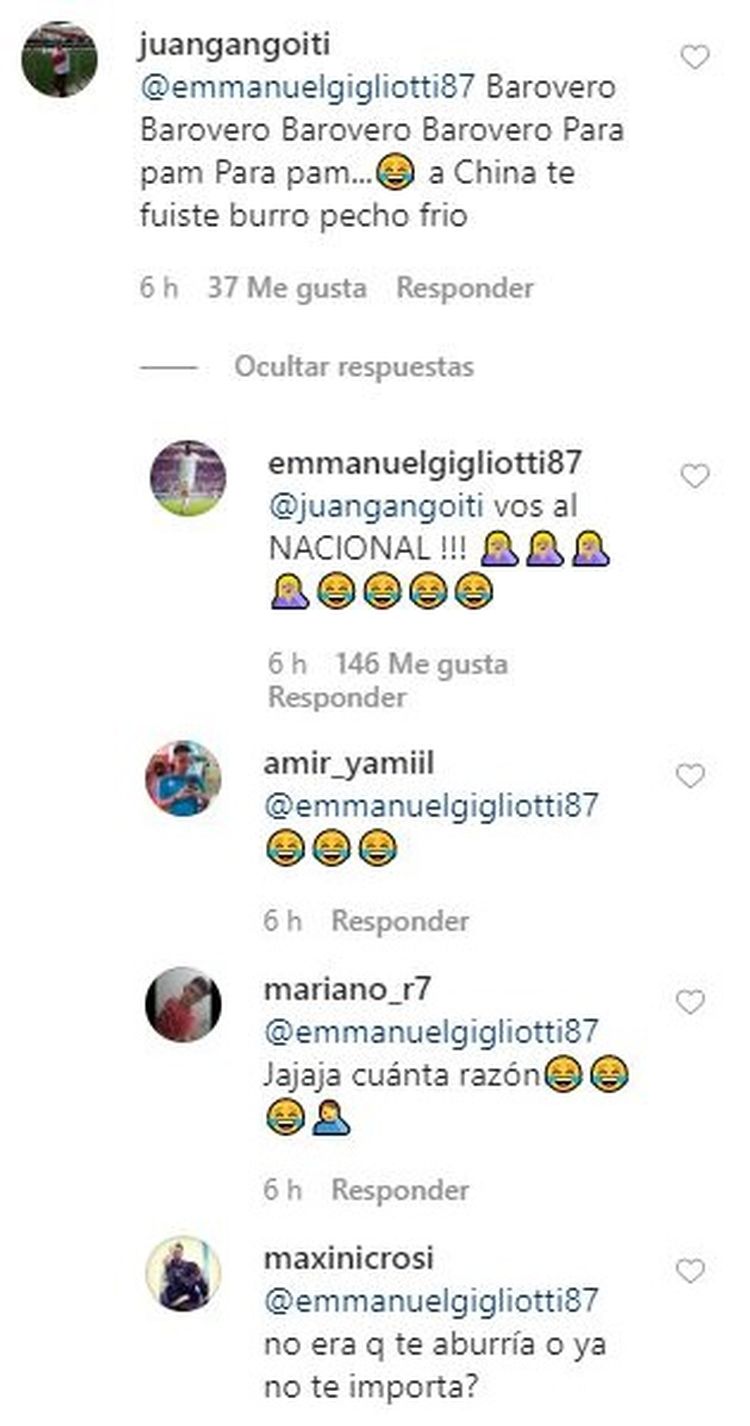
Task: Open maxinicrosi's profile avatar
Action: [x=184, y=1274]
